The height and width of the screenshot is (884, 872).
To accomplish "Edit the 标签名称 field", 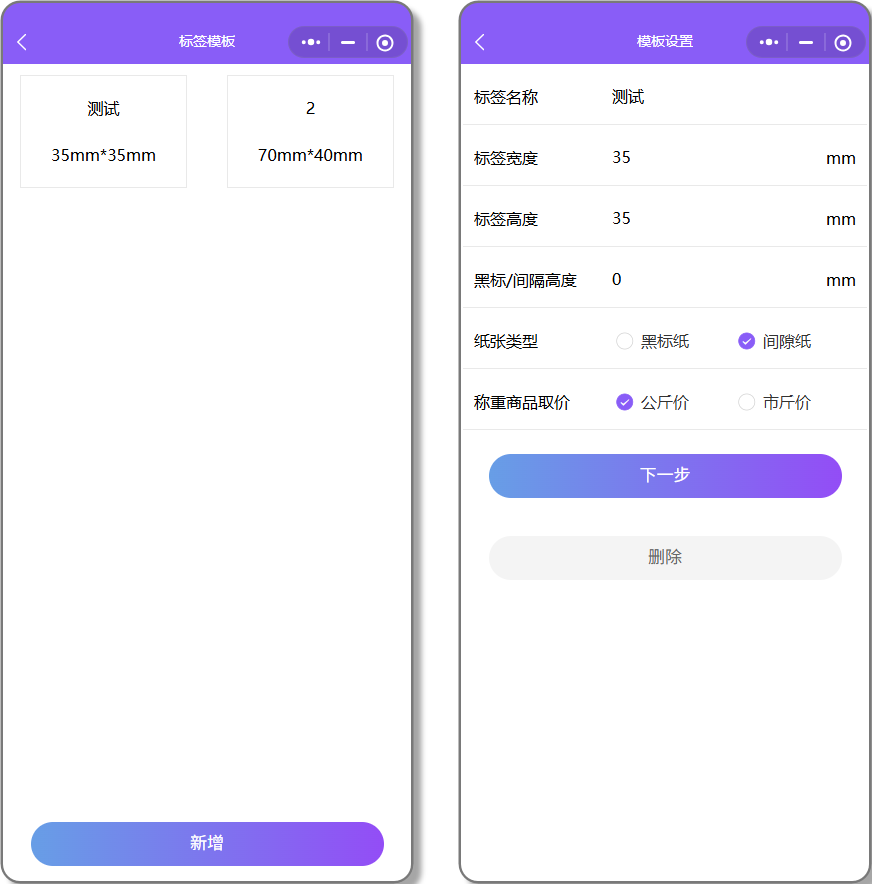I will click(x=700, y=97).
